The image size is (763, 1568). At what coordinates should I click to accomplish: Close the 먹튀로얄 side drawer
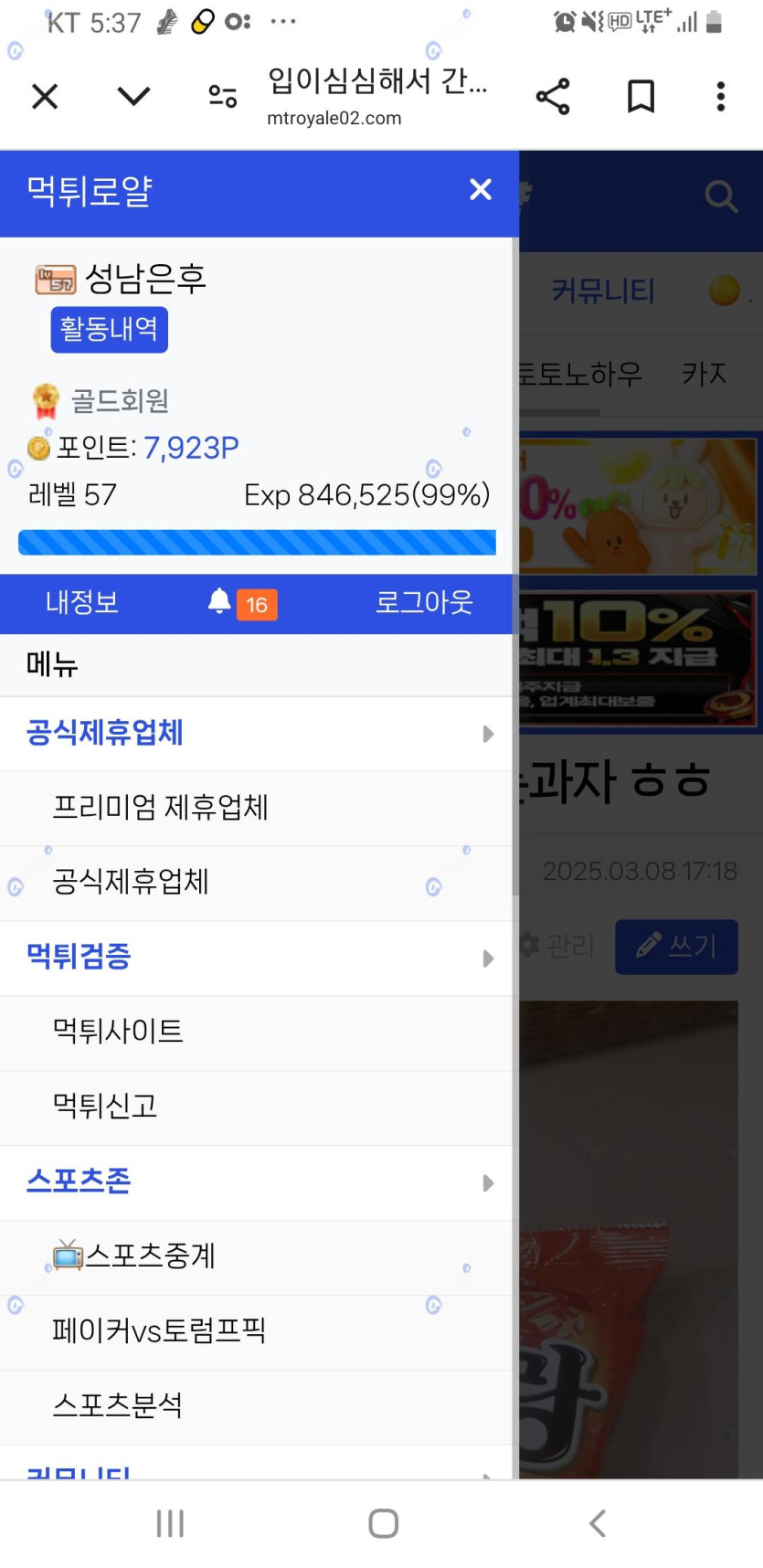(x=481, y=190)
